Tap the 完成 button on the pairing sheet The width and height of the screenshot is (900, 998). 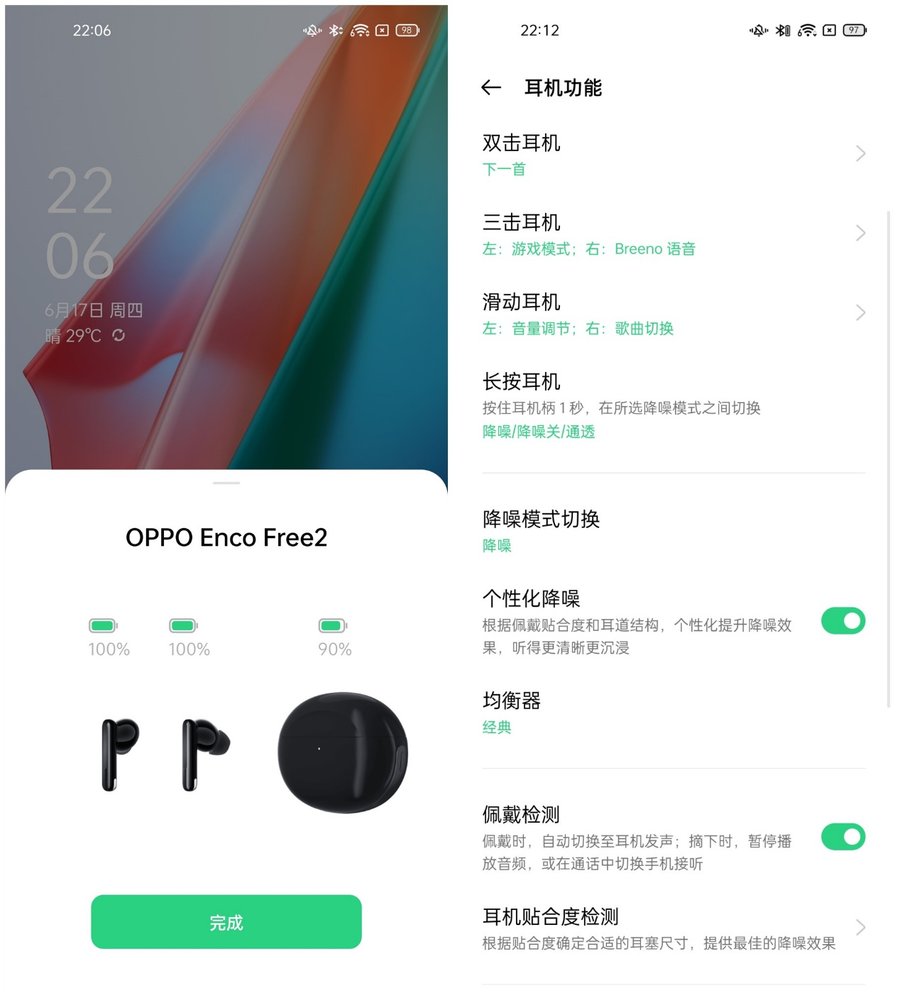(226, 922)
